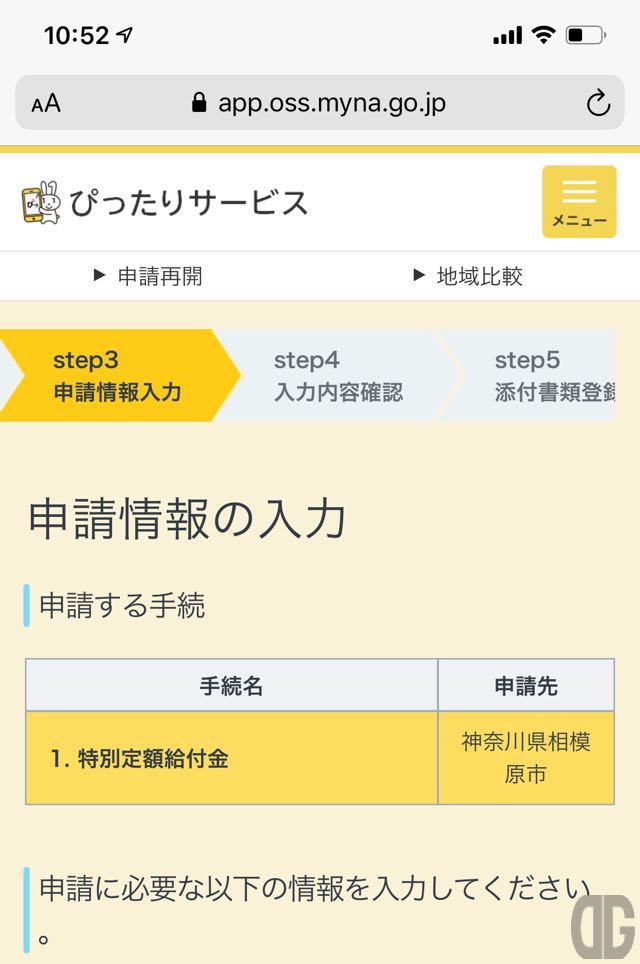Open the 地域比較 link
The height and width of the screenshot is (964, 640).
pos(468,277)
